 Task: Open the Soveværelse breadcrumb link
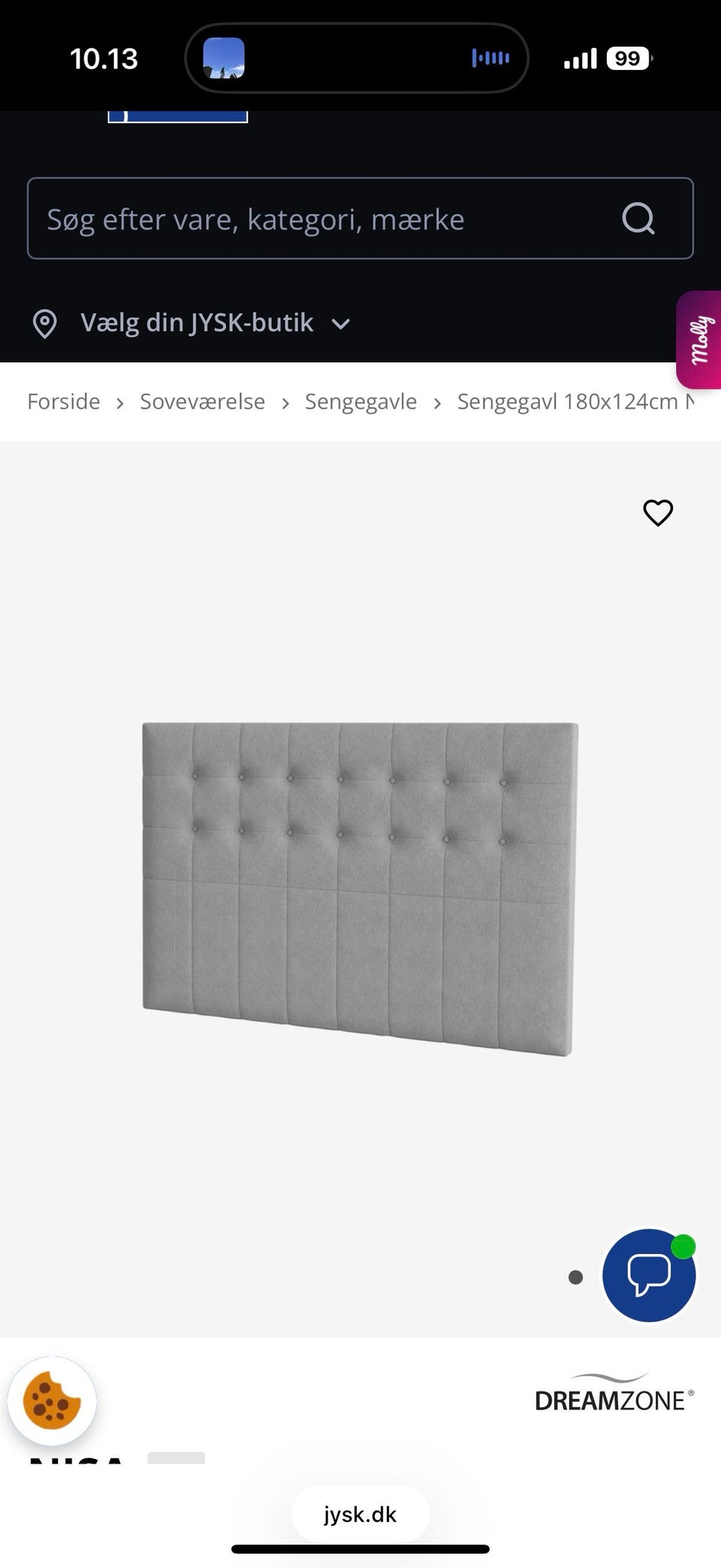(202, 402)
